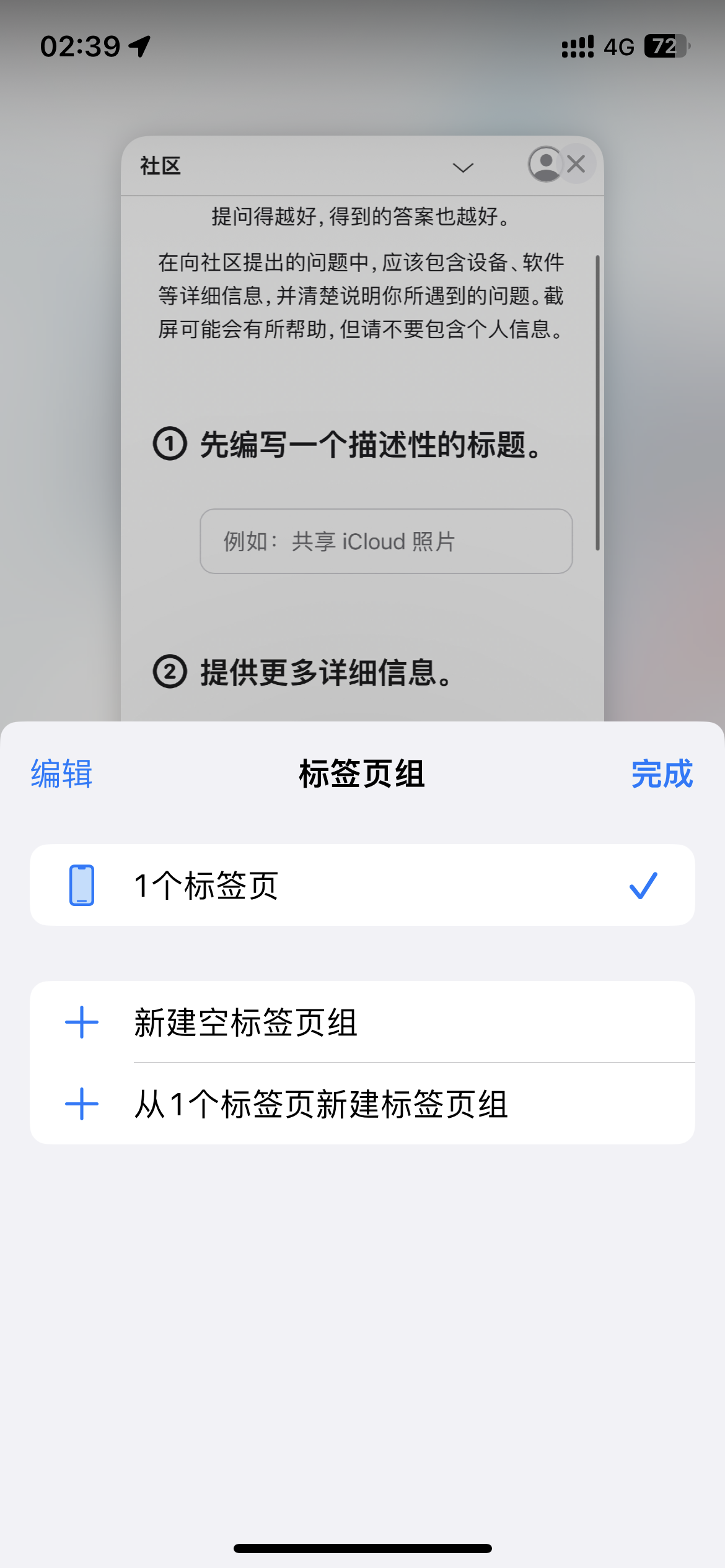Create a new empty tab group (新建空标签页组)
The height and width of the screenshot is (1568, 725).
[x=362, y=1022]
